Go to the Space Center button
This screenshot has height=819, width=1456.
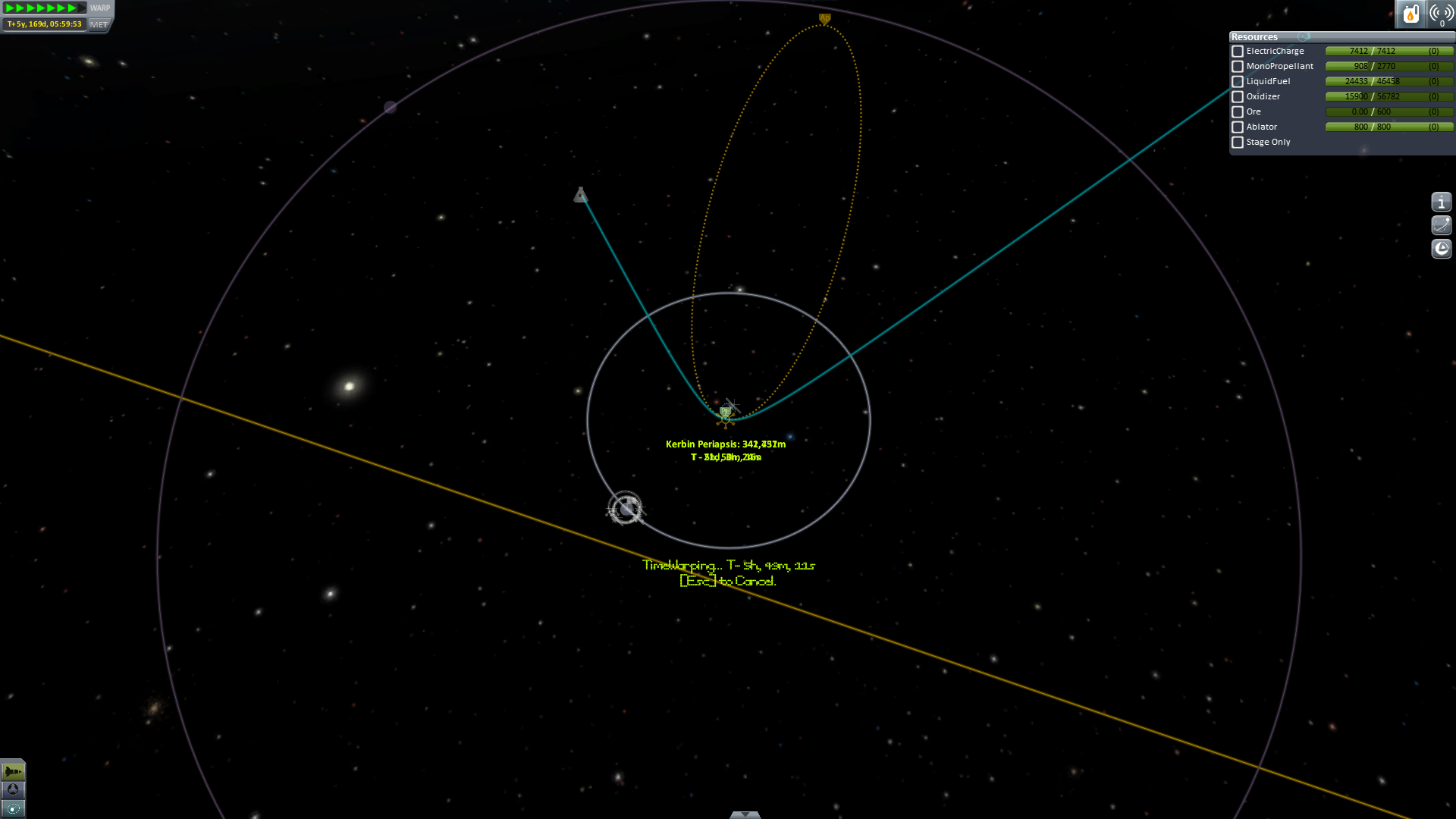click(13, 790)
